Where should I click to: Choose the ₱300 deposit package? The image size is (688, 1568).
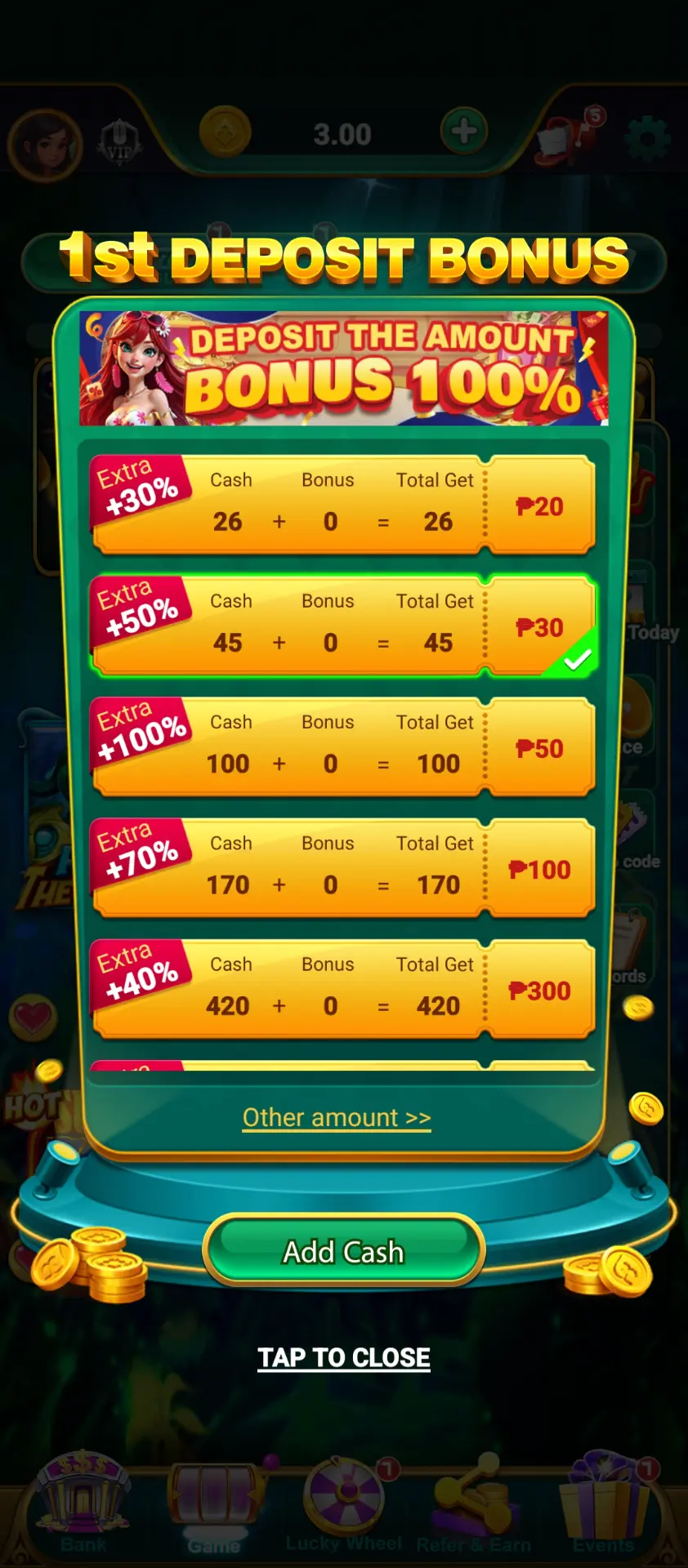coord(343,989)
